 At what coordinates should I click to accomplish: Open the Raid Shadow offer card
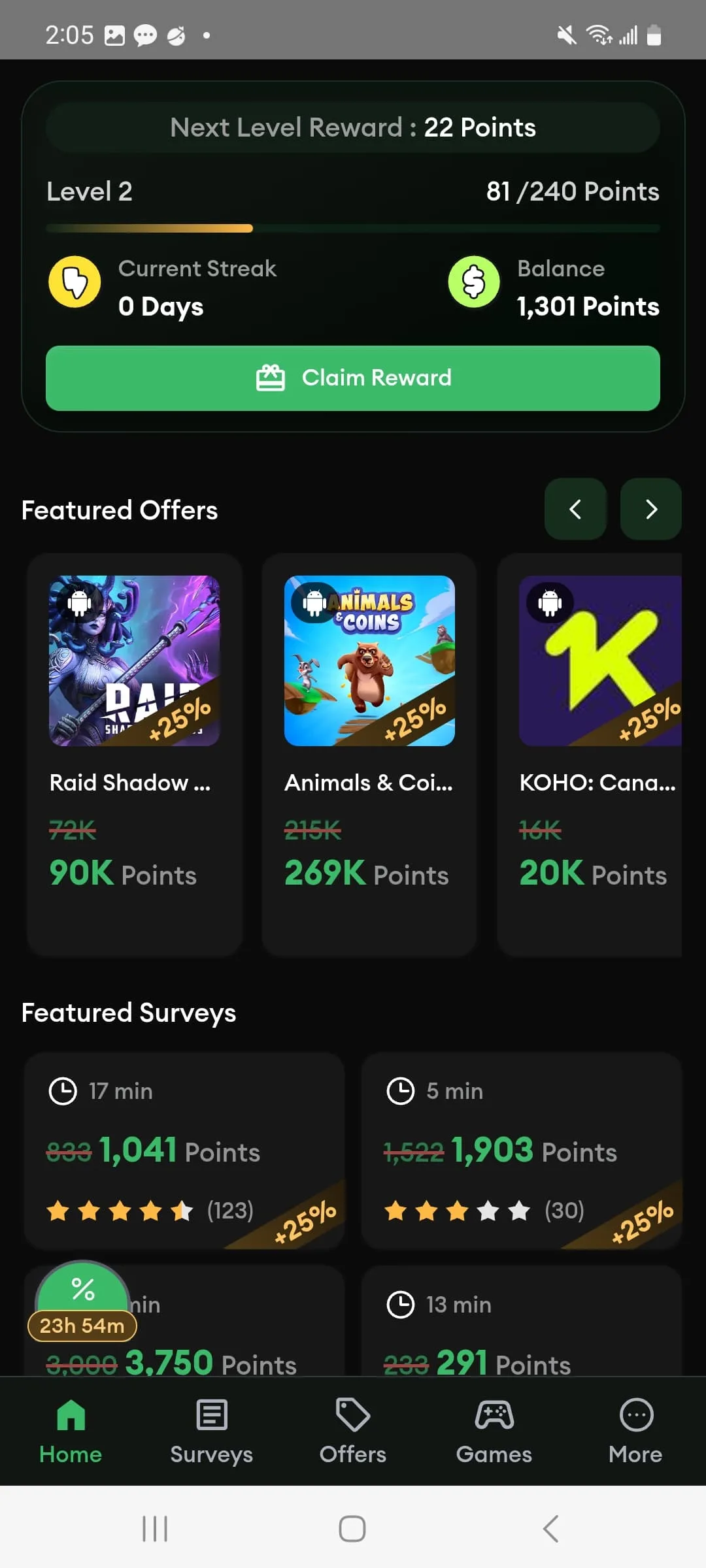135,755
